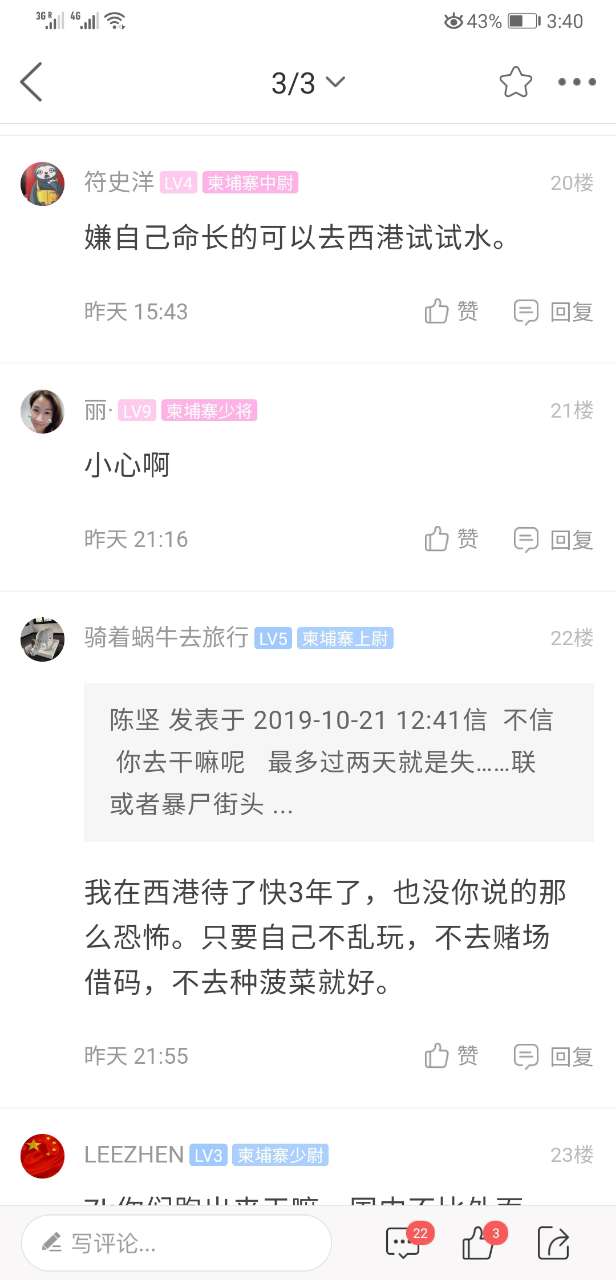Go back using the top-left arrow

coord(32,82)
